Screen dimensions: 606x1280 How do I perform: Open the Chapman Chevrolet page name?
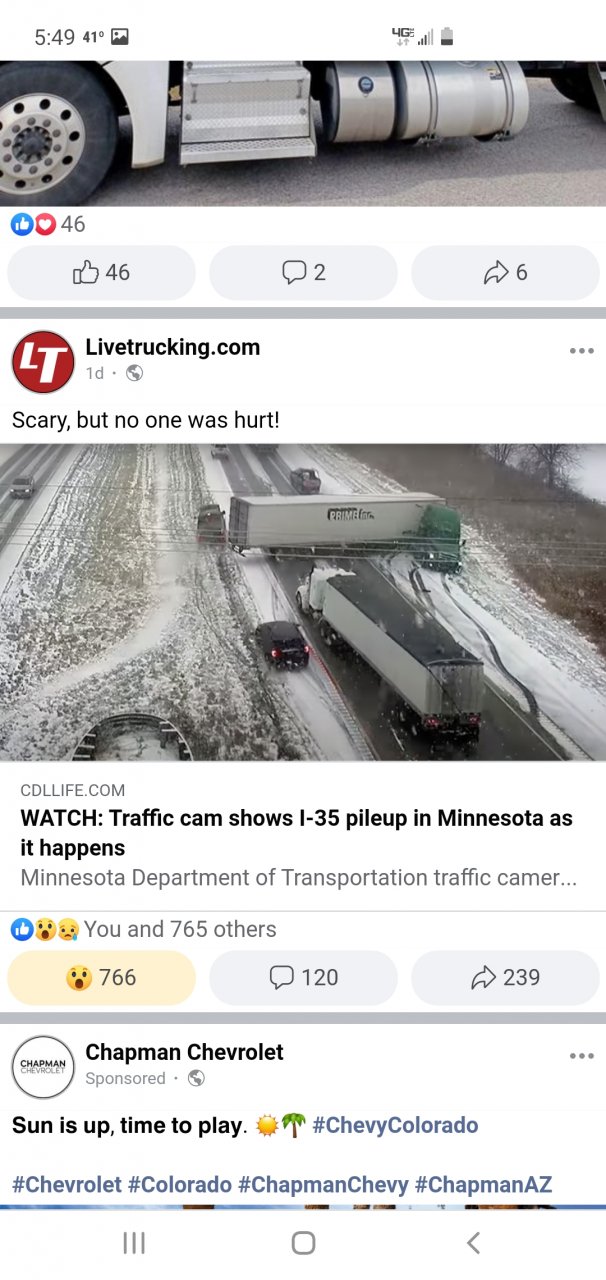tap(184, 1052)
